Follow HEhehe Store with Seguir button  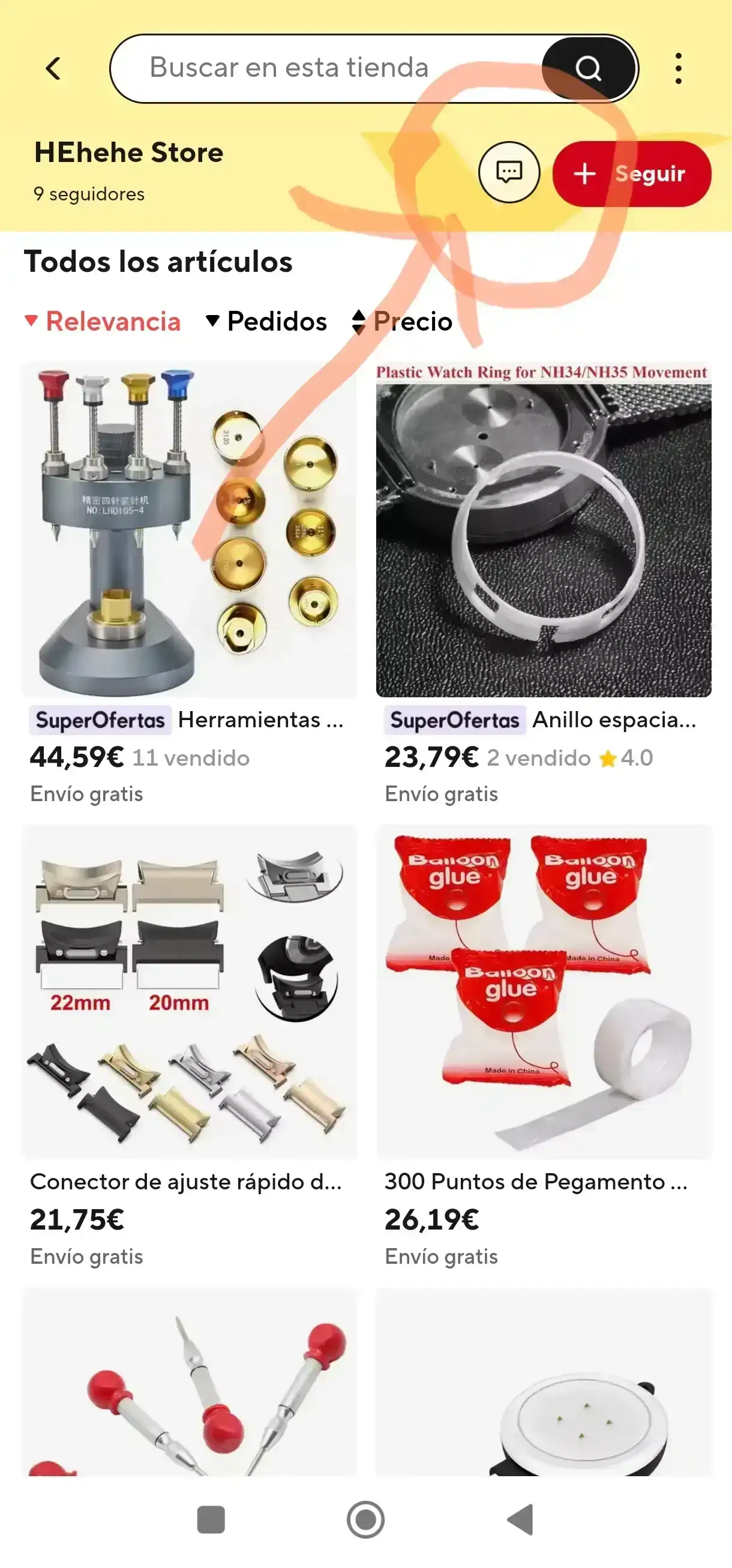(x=631, y=174)
